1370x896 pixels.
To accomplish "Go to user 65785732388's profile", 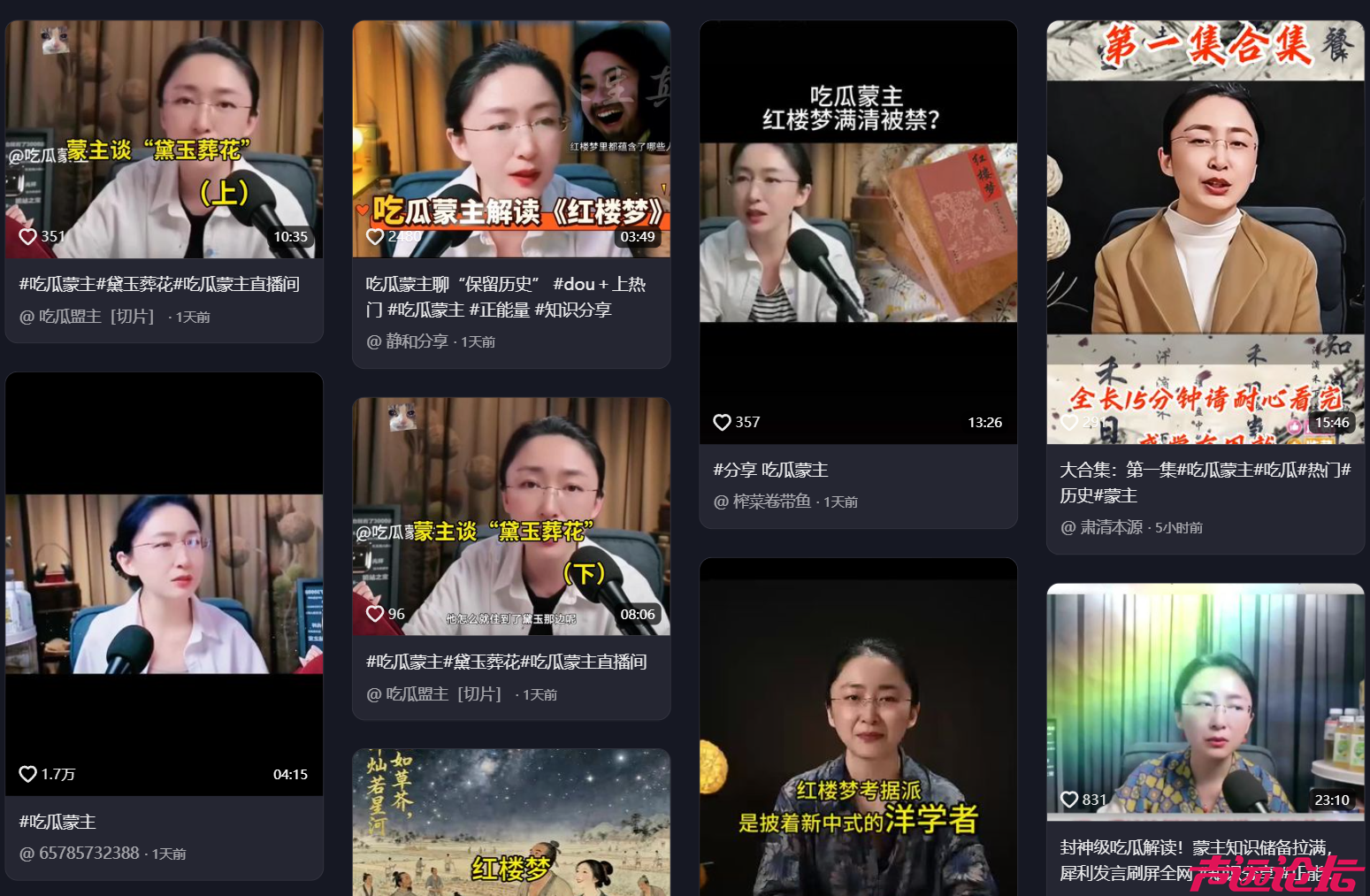I will tap(88, 854).
